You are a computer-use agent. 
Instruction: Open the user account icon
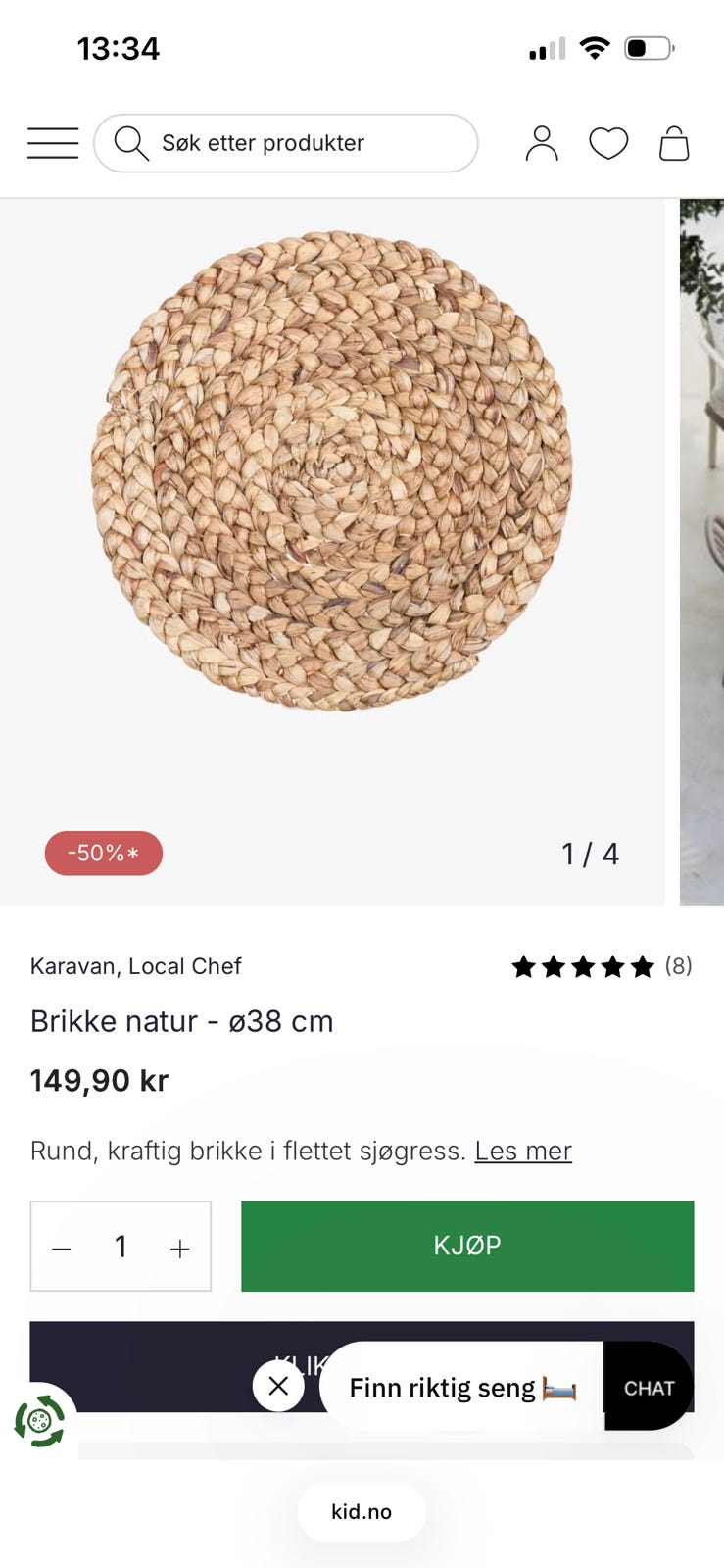coord(542,143)
